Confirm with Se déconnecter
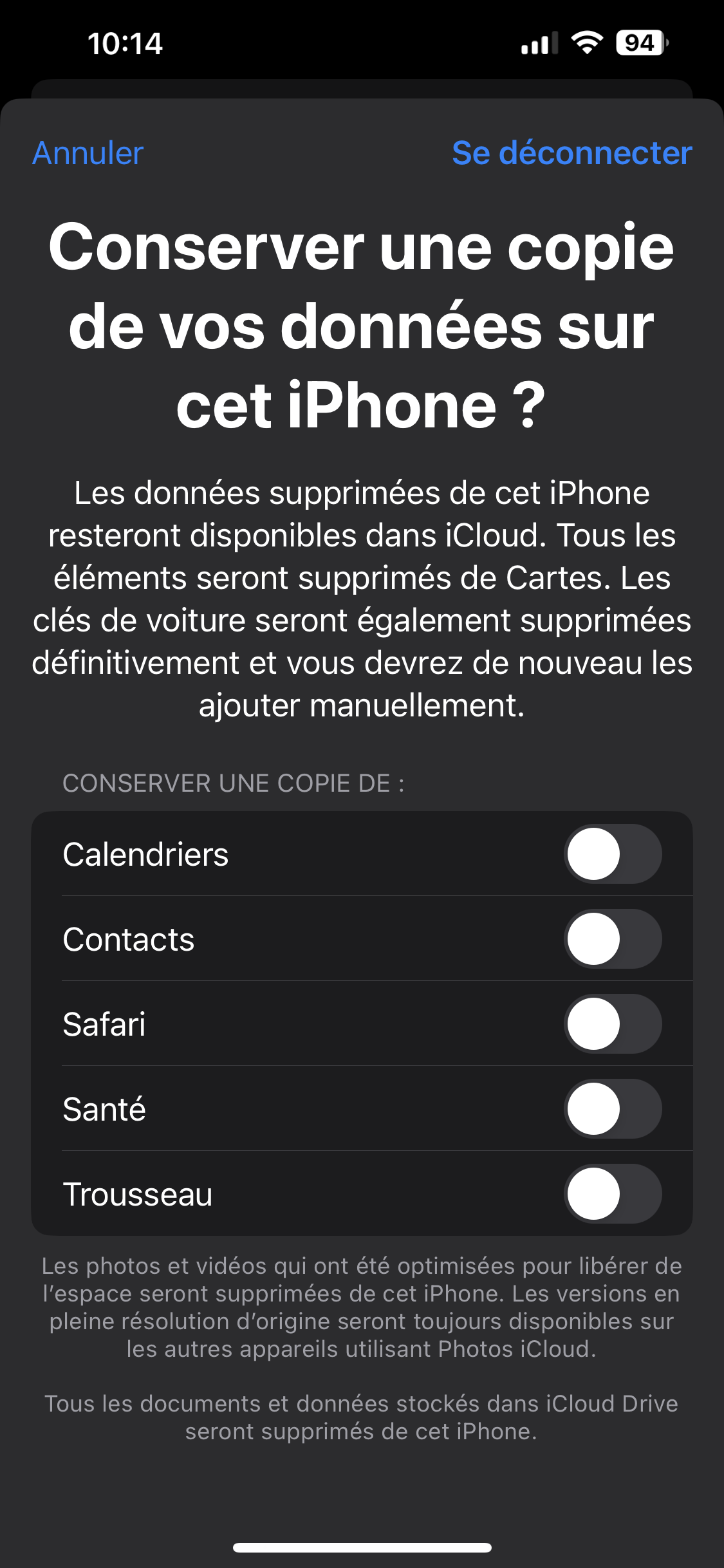 pos(571,153)
